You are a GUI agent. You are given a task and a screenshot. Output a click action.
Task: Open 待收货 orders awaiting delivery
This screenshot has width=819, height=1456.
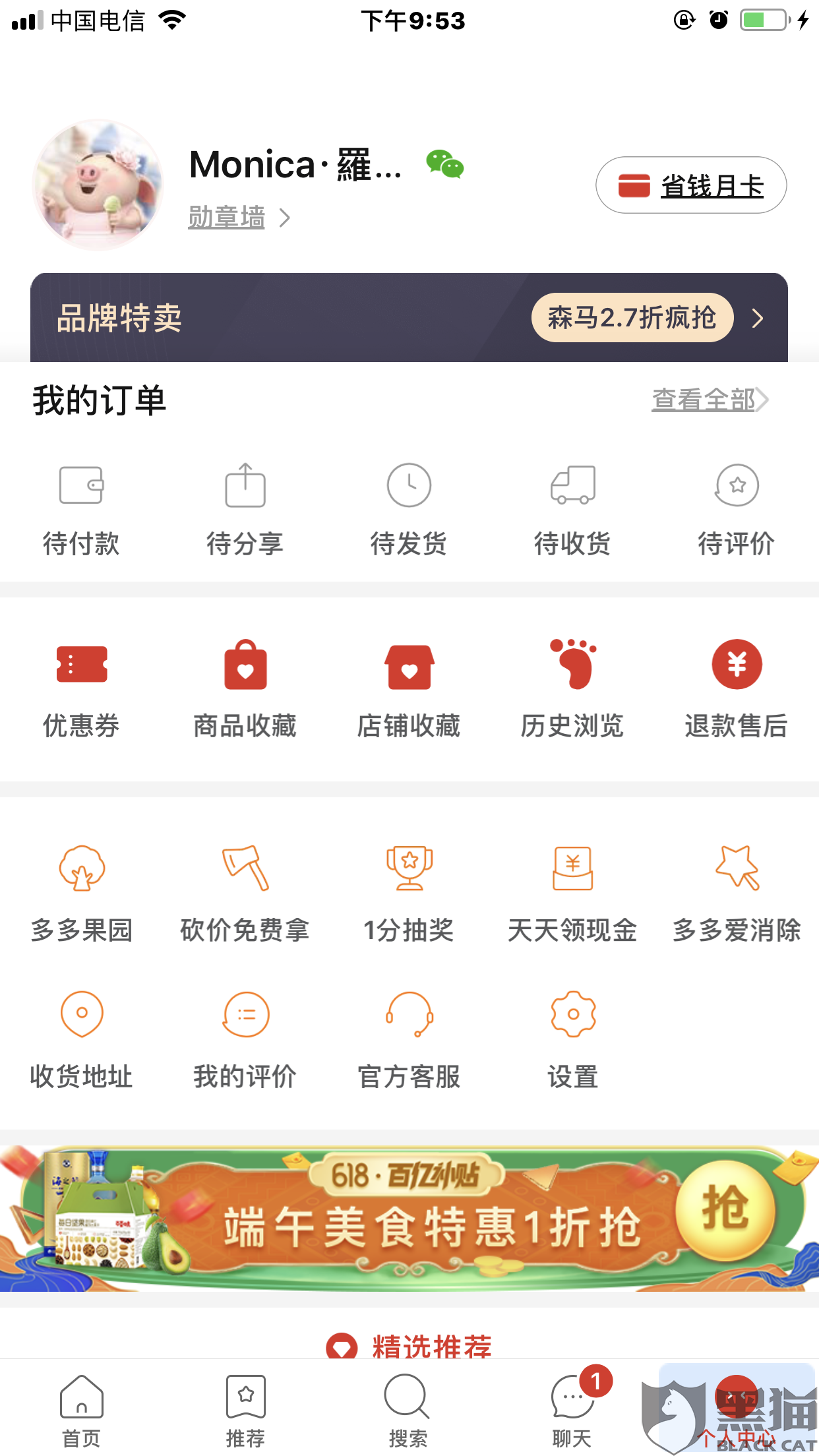tap(572, 509)
